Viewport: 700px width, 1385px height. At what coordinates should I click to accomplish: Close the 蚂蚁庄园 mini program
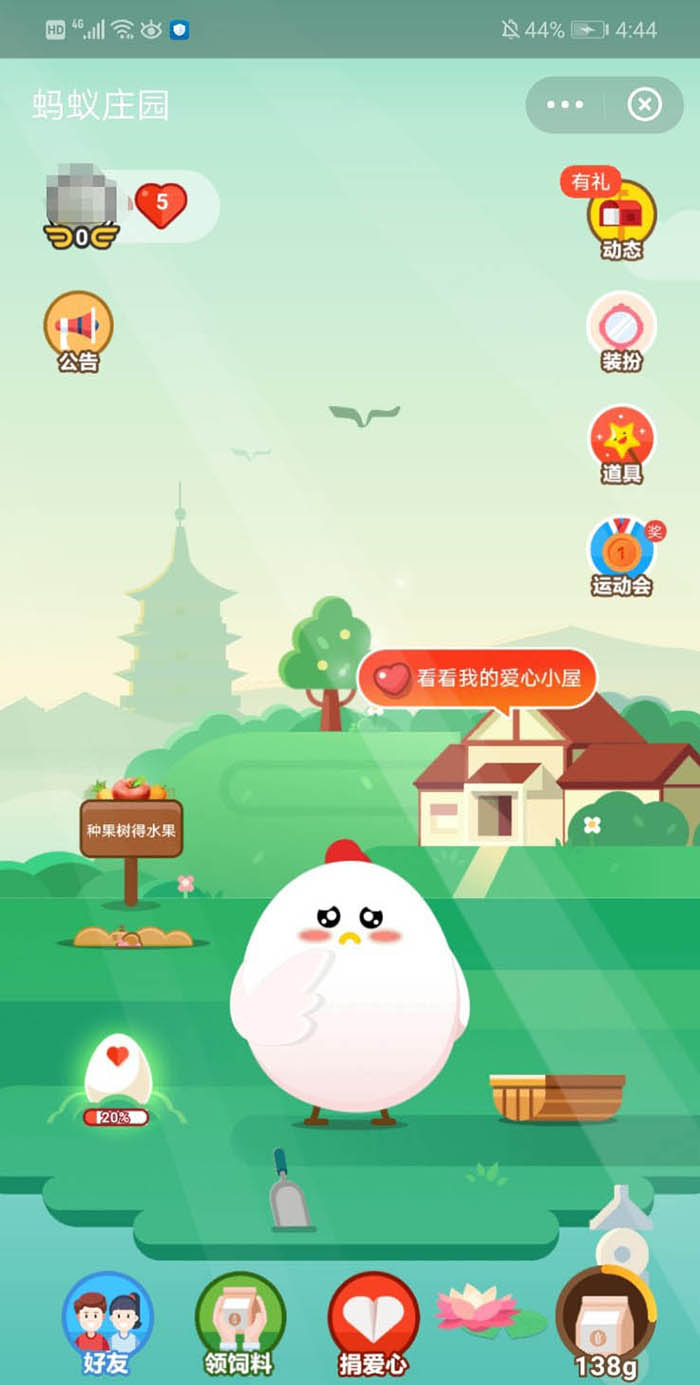click(645, 105)
